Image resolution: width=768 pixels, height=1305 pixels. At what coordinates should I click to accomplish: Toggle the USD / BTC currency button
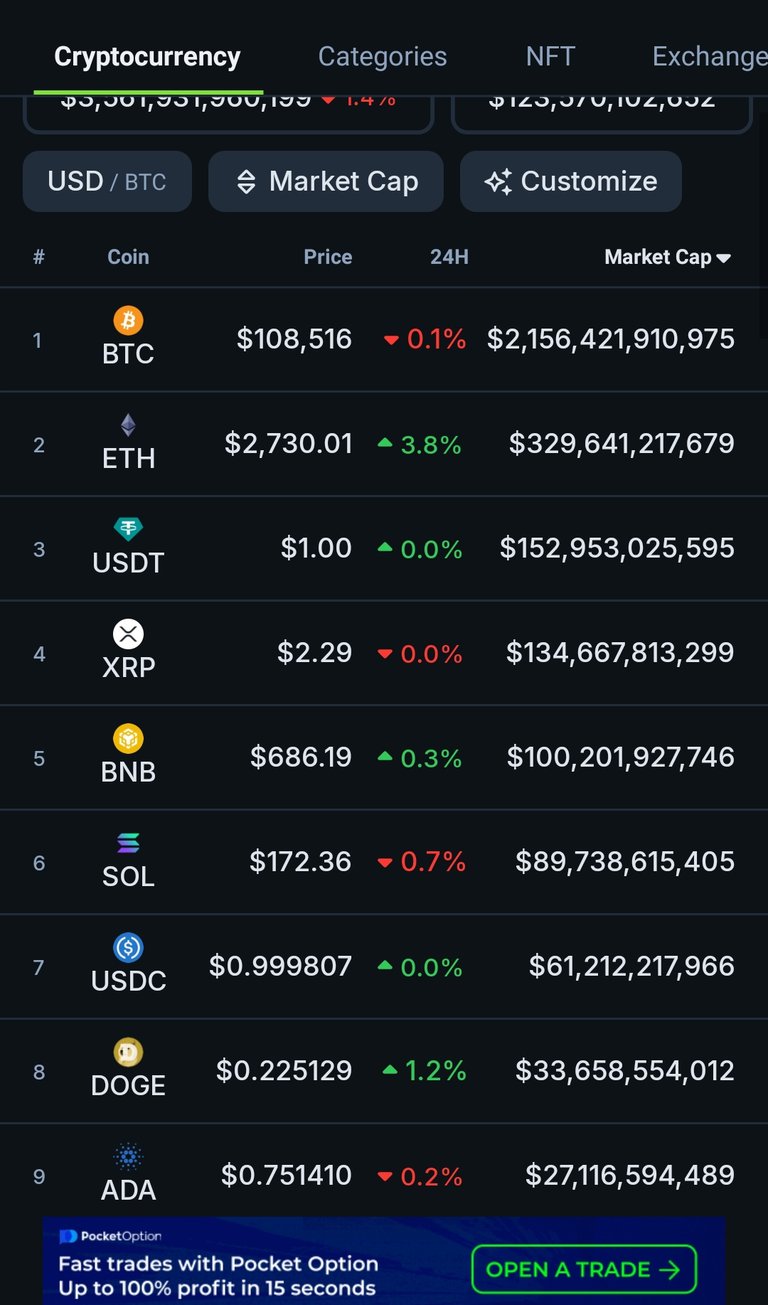tap(107, 181)
